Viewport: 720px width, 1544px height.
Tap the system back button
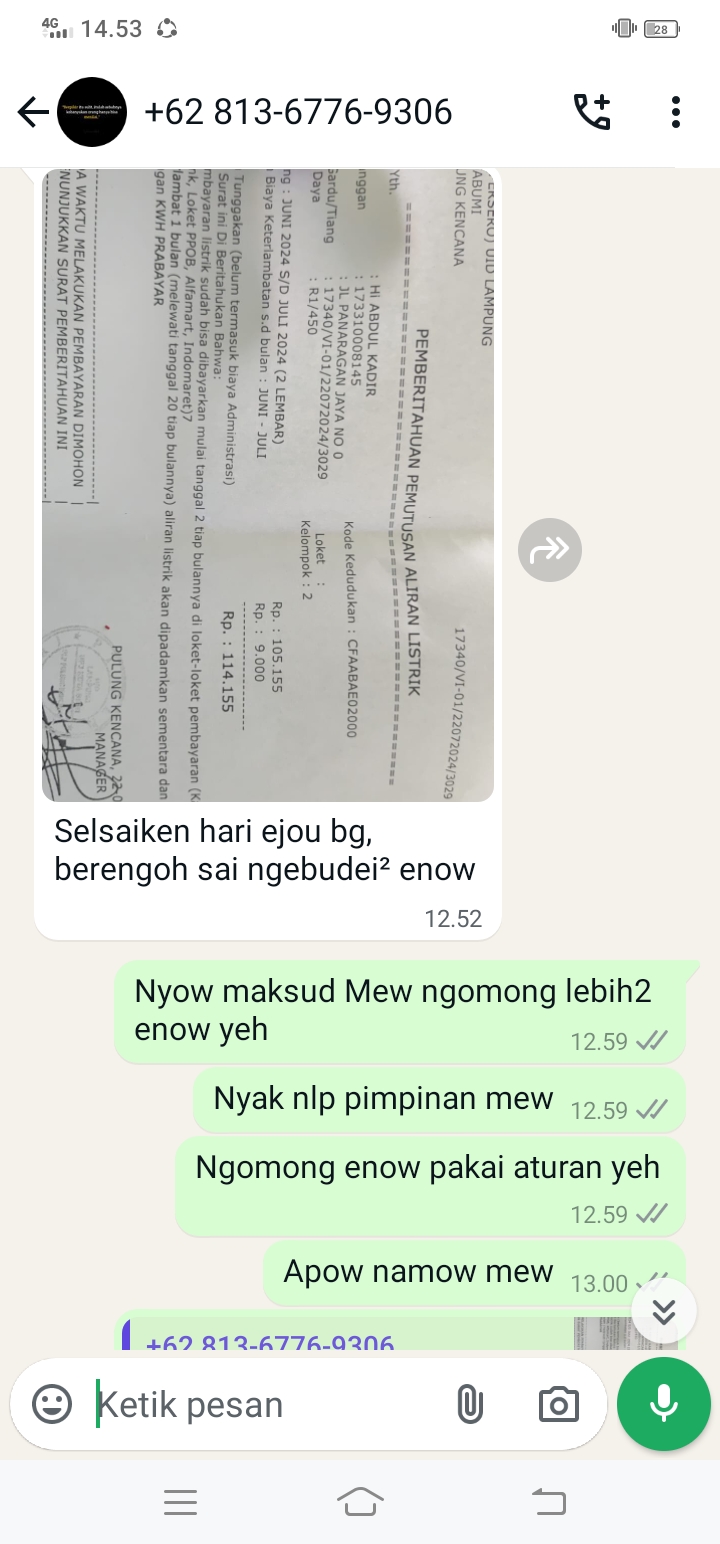pos(548,1501)
